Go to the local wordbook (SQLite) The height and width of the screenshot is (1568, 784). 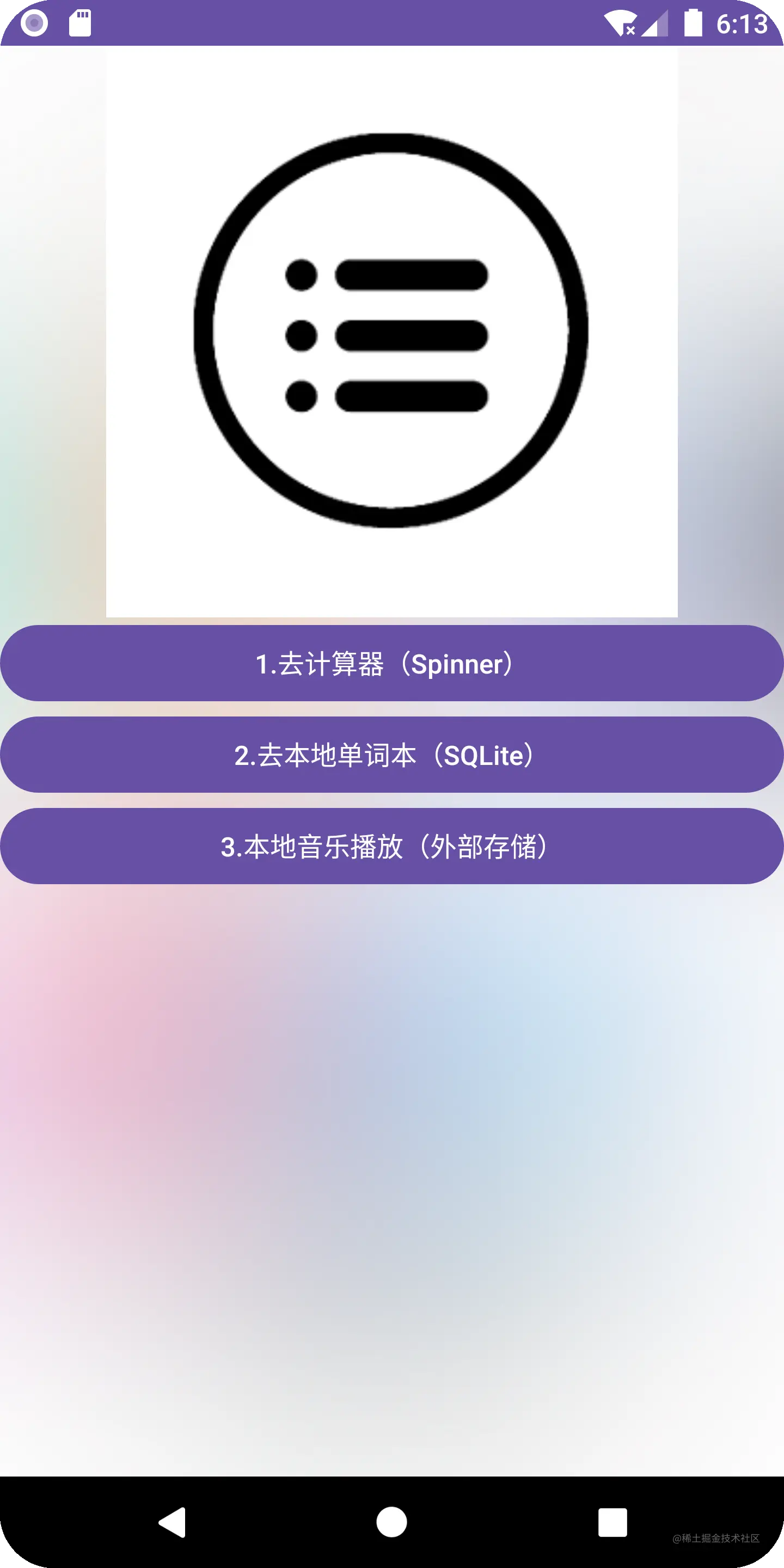391,755
